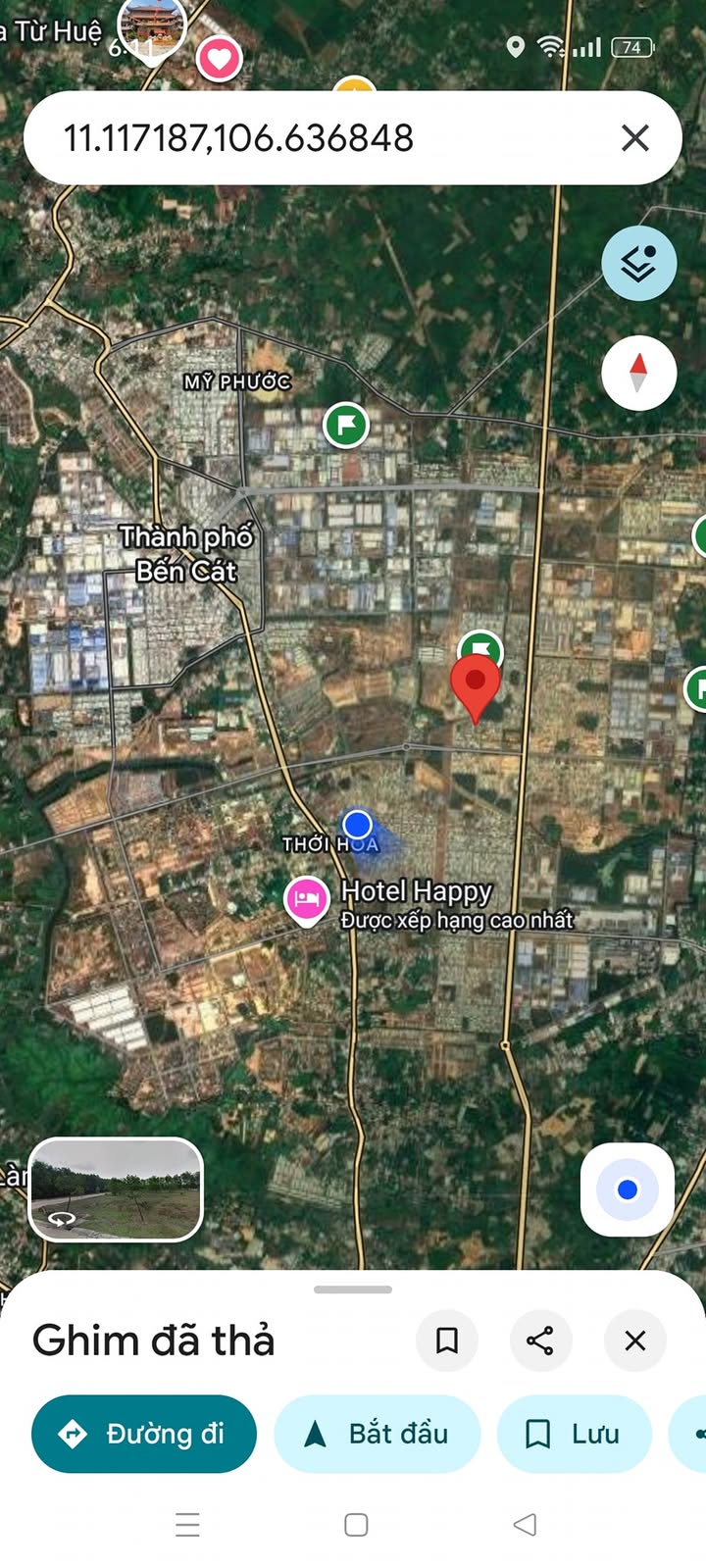Save the place with the Lưu chip
The height and width of the screenshot is (1568, 706).
pos(575,1434)
